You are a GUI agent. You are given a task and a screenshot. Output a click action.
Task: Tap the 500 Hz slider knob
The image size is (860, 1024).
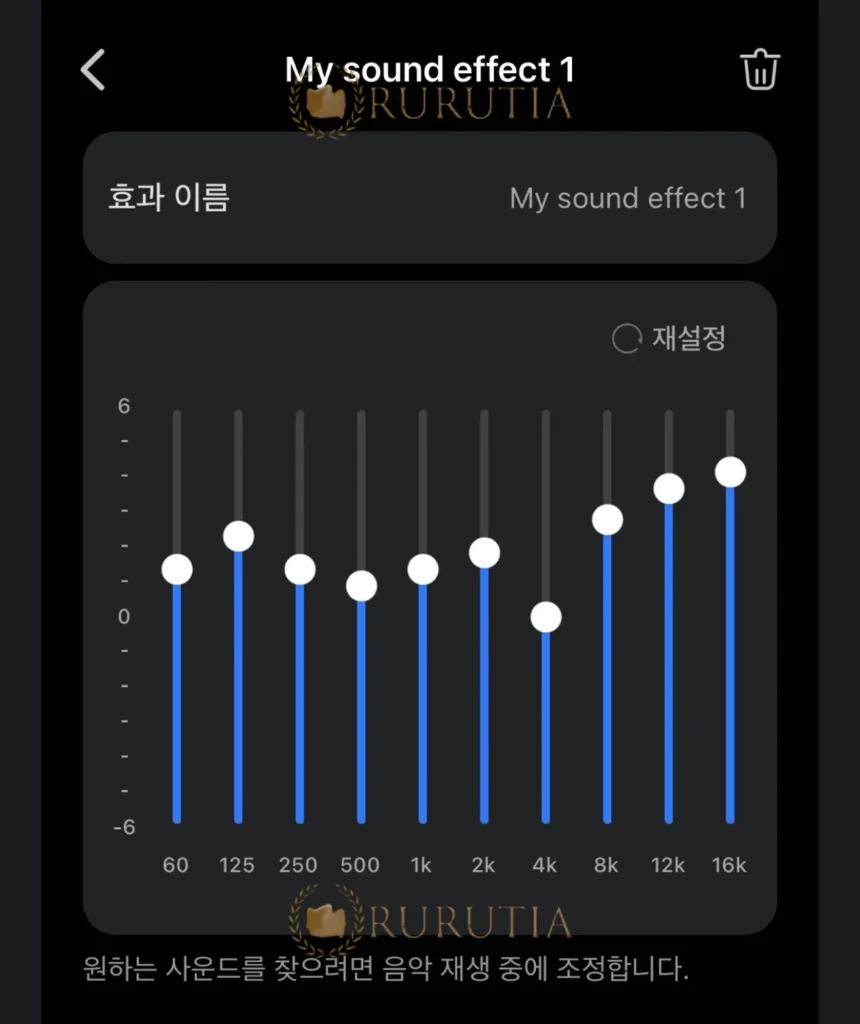361,586
